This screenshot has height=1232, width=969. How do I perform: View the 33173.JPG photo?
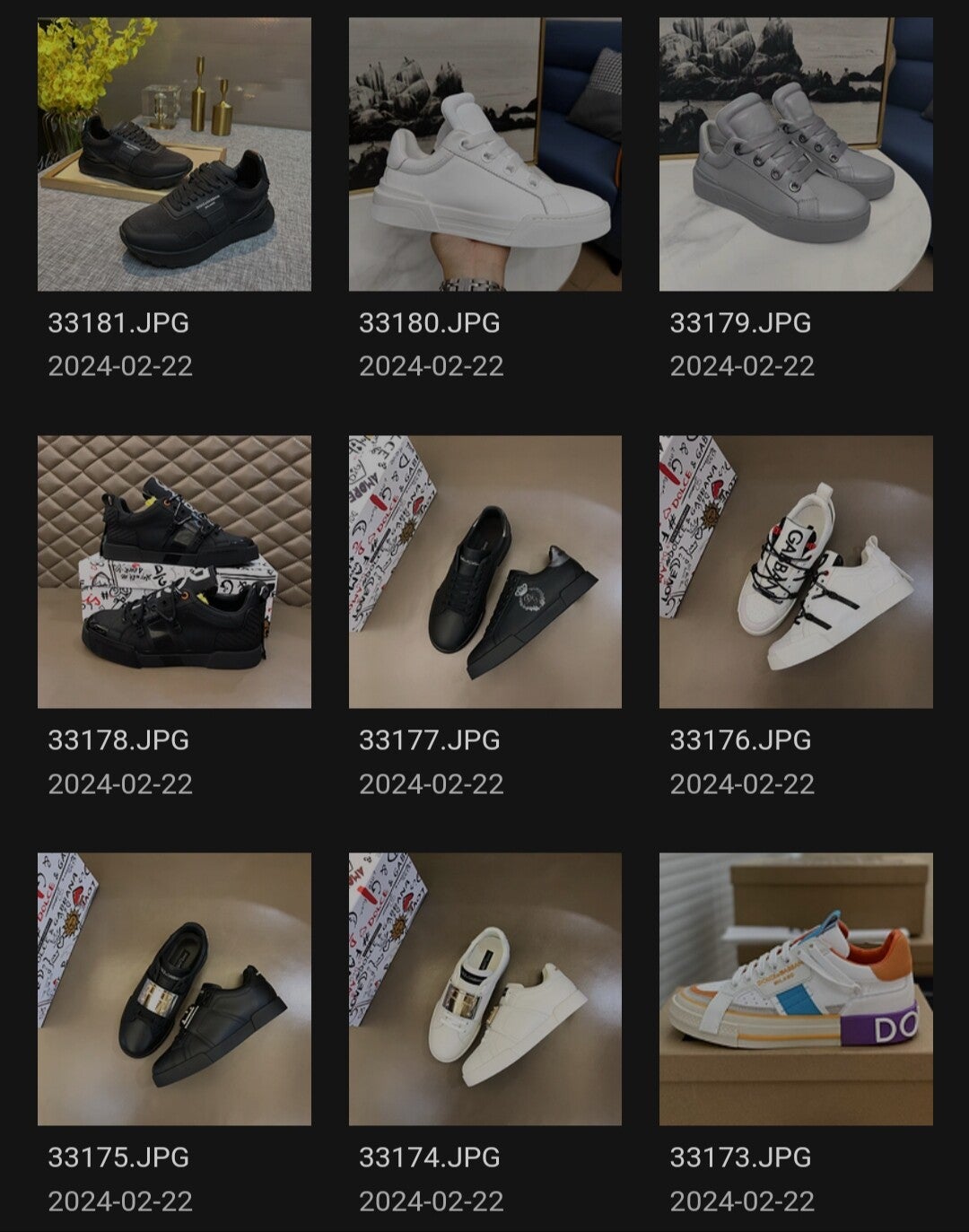(796, 989)
